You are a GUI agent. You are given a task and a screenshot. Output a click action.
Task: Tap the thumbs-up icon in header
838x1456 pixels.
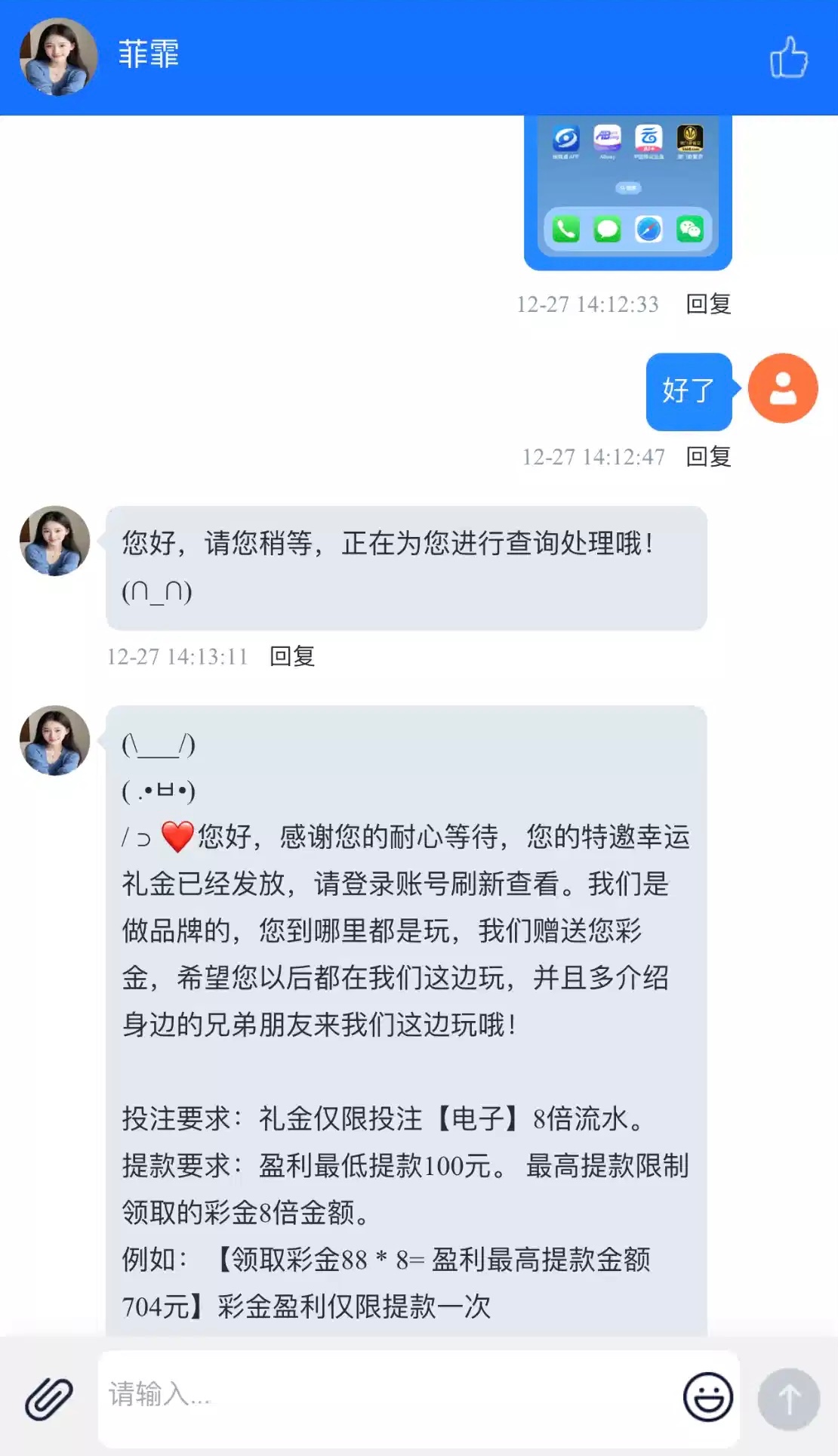click(x=788, y=57)
